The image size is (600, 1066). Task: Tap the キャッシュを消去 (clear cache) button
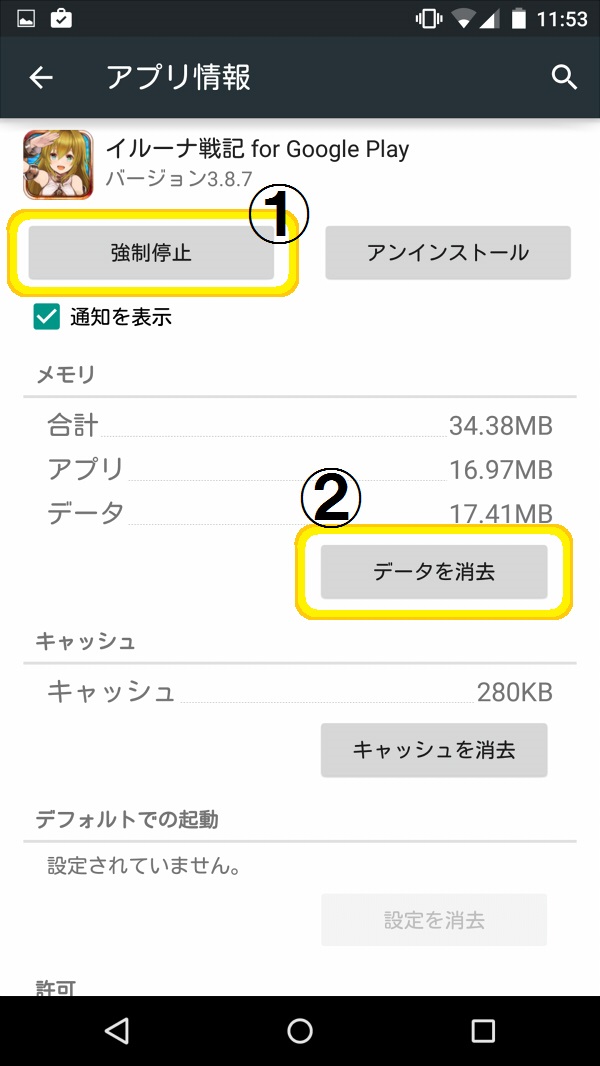(x=434, y=750)
